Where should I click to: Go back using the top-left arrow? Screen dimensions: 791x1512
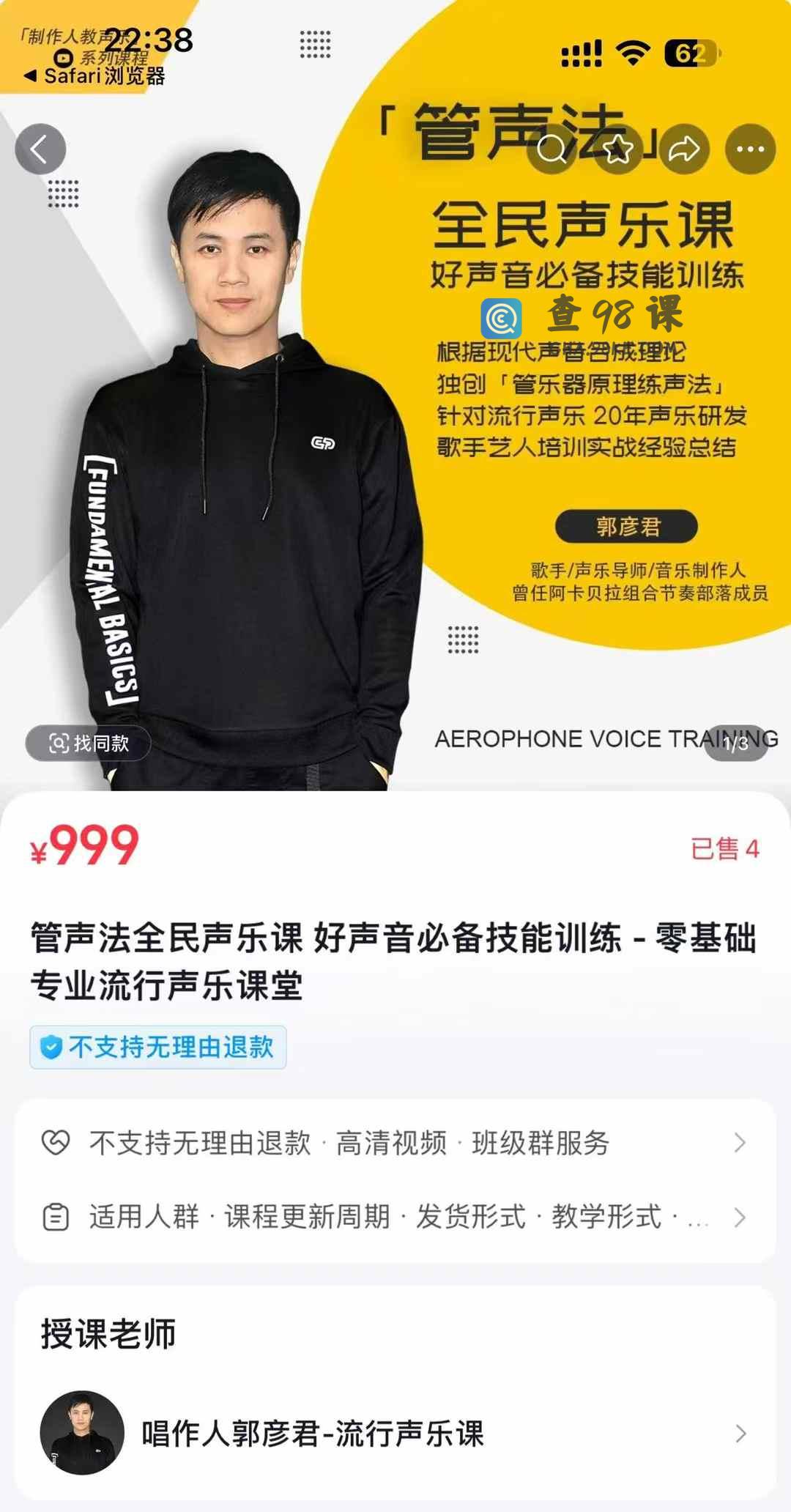tap(40, 149)
